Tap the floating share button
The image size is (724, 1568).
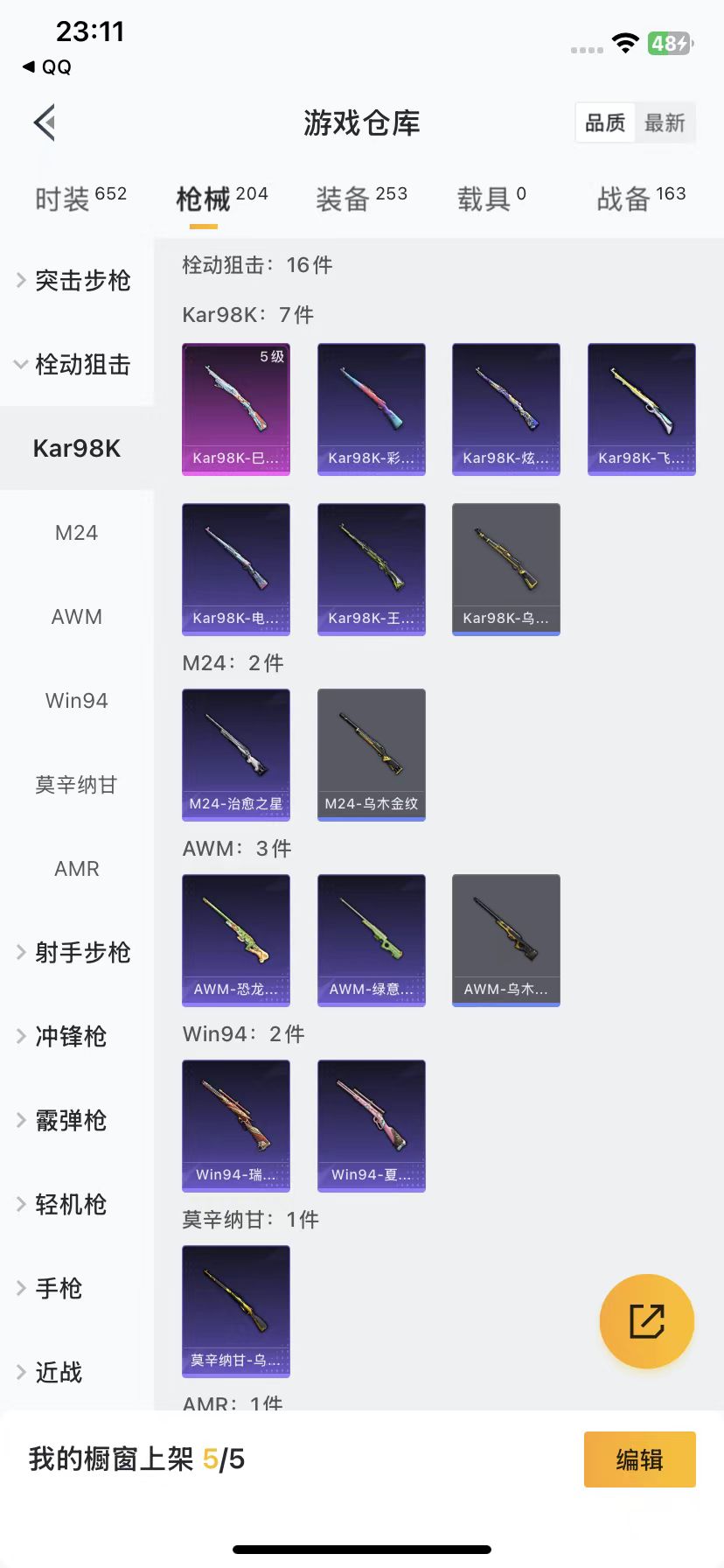(x=646, y=1320)
